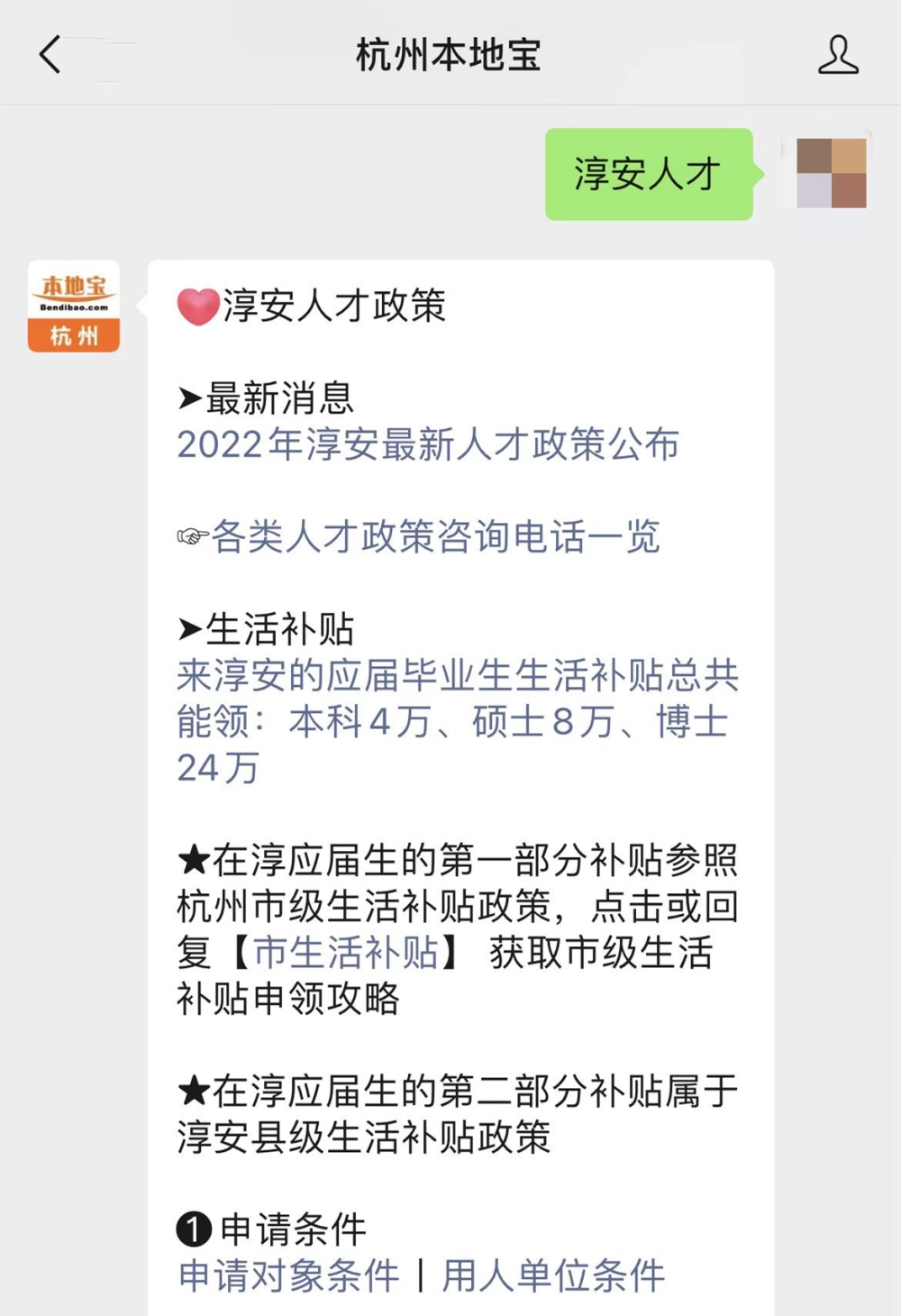Open the 用人单位条件 link

553,1275
